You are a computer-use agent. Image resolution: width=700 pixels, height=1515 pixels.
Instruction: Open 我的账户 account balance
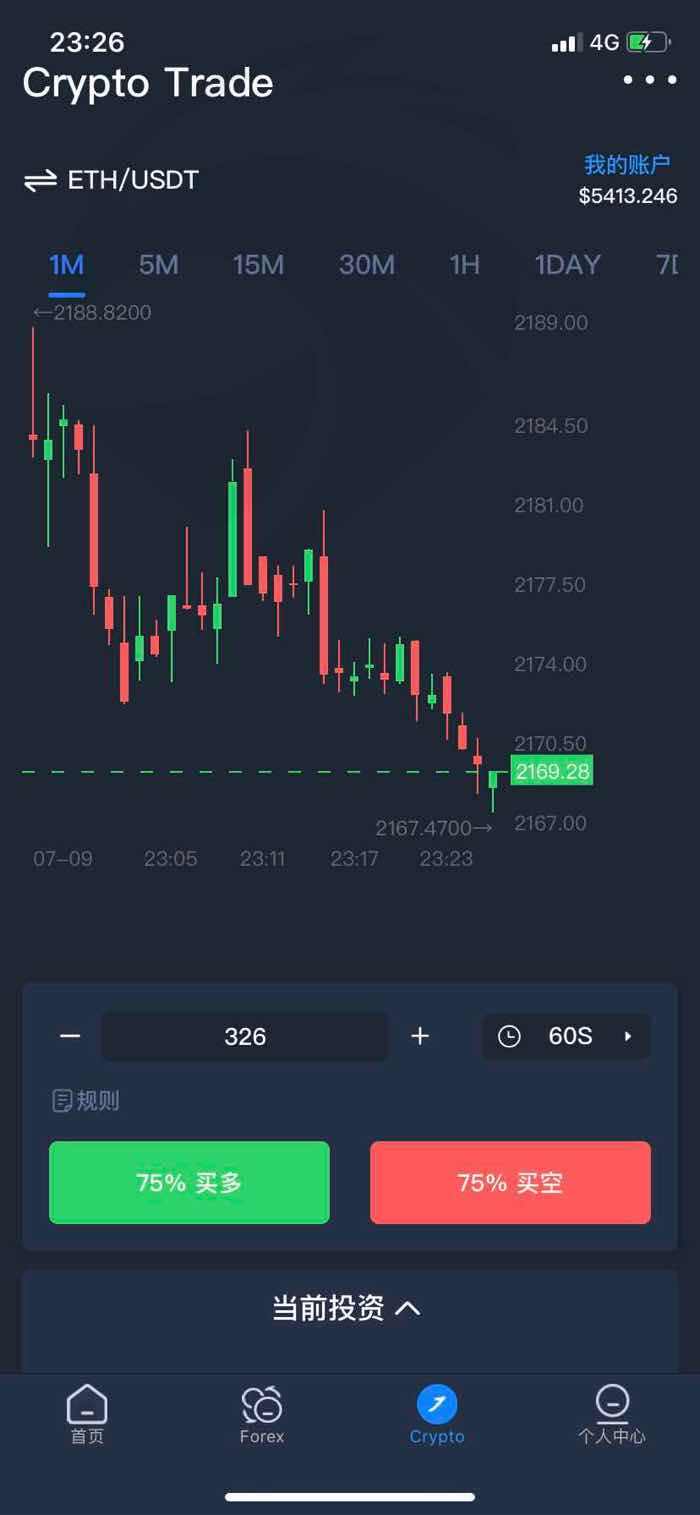628,180
